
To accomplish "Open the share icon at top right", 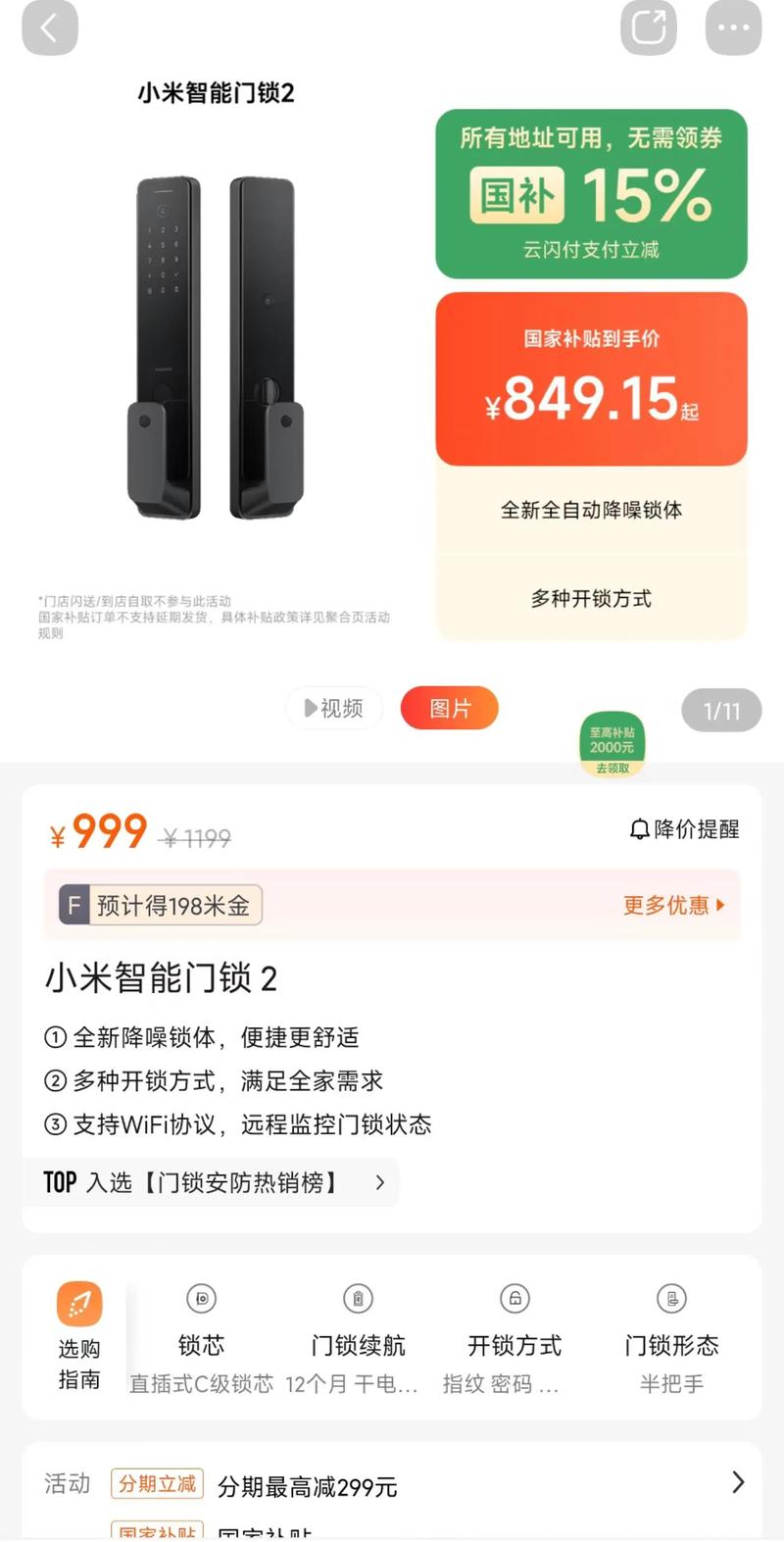I will tap(648, 28).
